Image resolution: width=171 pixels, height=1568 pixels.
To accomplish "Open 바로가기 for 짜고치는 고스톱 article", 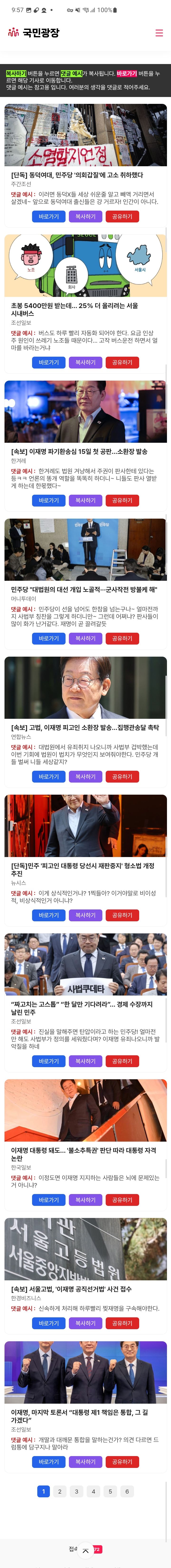I will click(x=49, y=1061).
